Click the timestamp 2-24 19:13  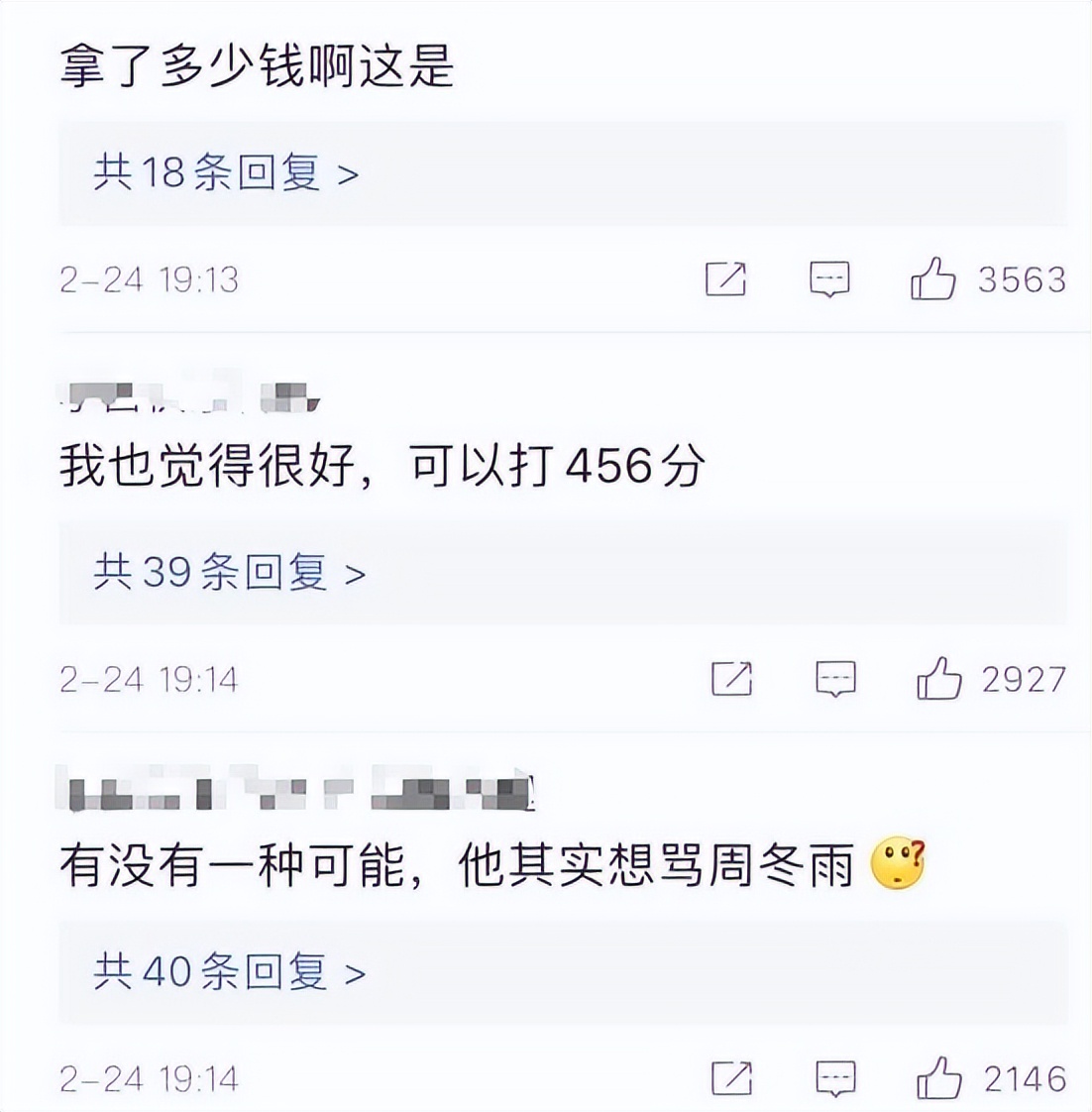pos(149,279)
